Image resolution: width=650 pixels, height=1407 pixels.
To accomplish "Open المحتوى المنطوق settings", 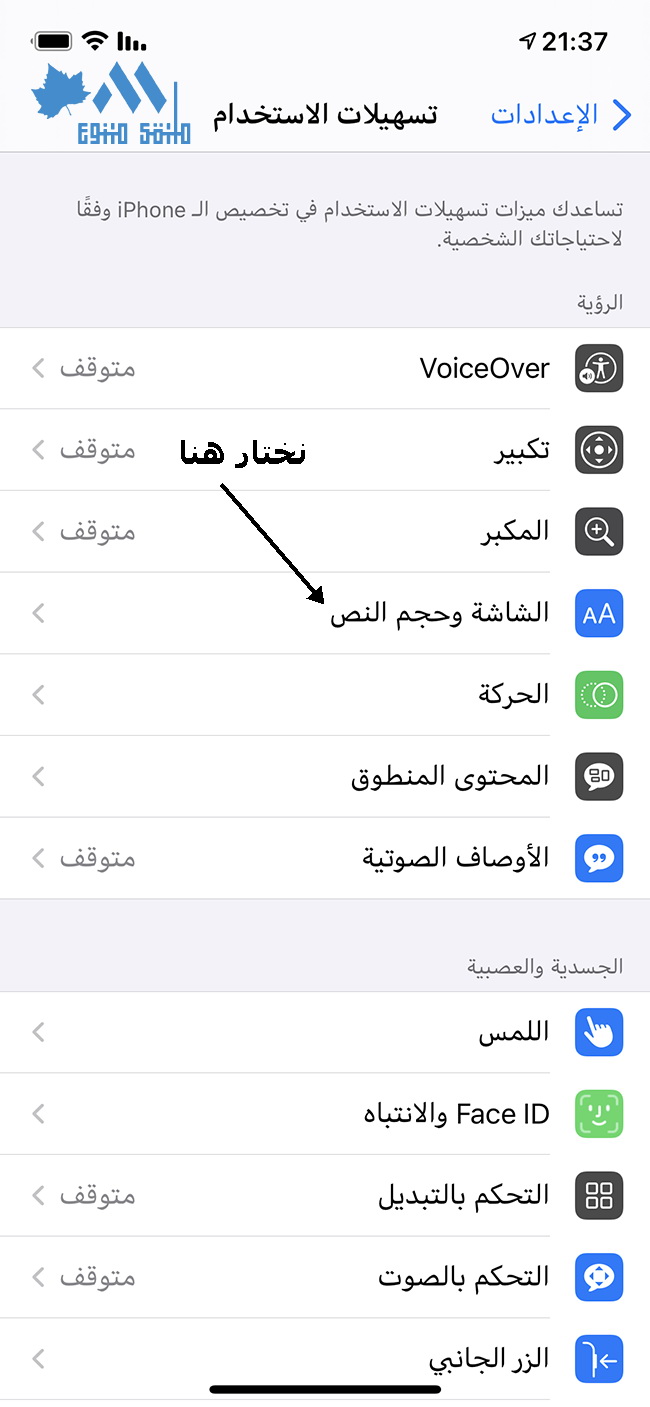I will click(x=325, y=777).
